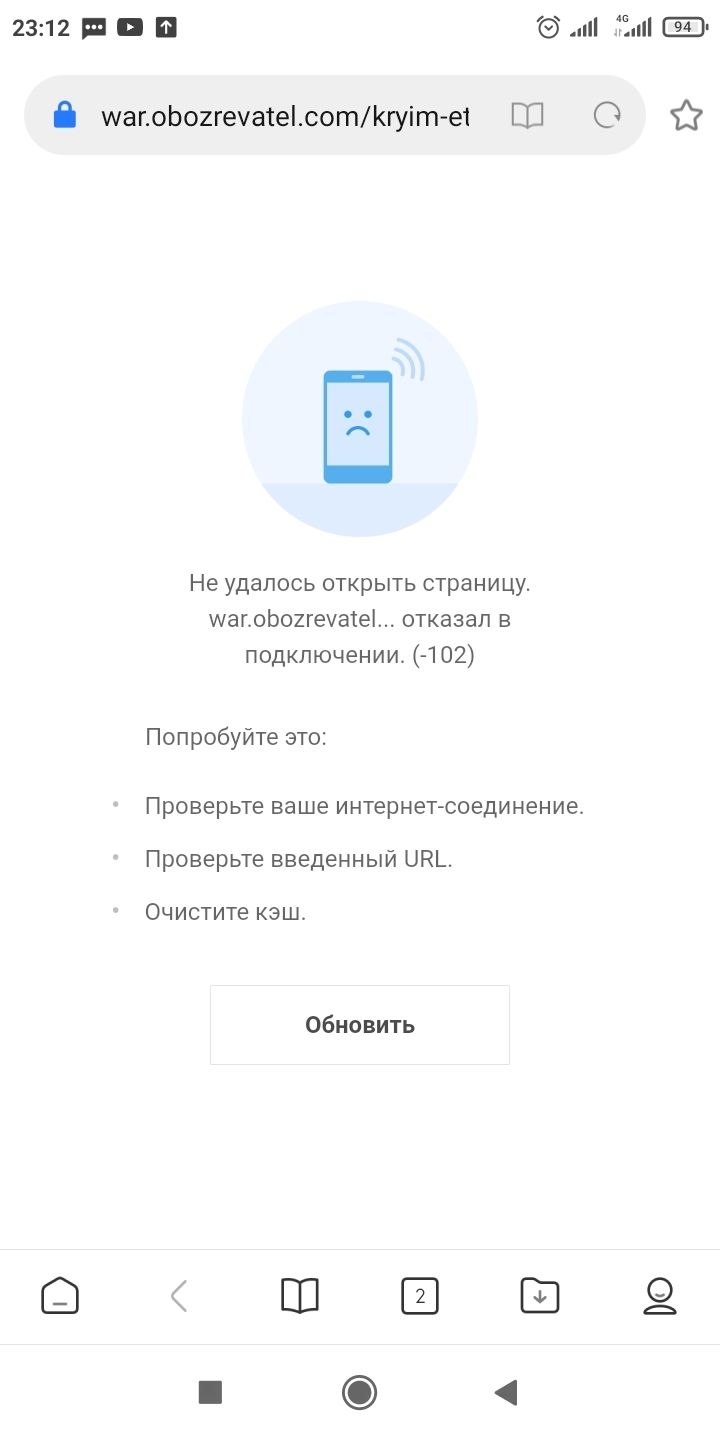The height and width of the screenshot is (1440, 720).
Task: Open the downloads folder icon
Action: click(540, 1297)
